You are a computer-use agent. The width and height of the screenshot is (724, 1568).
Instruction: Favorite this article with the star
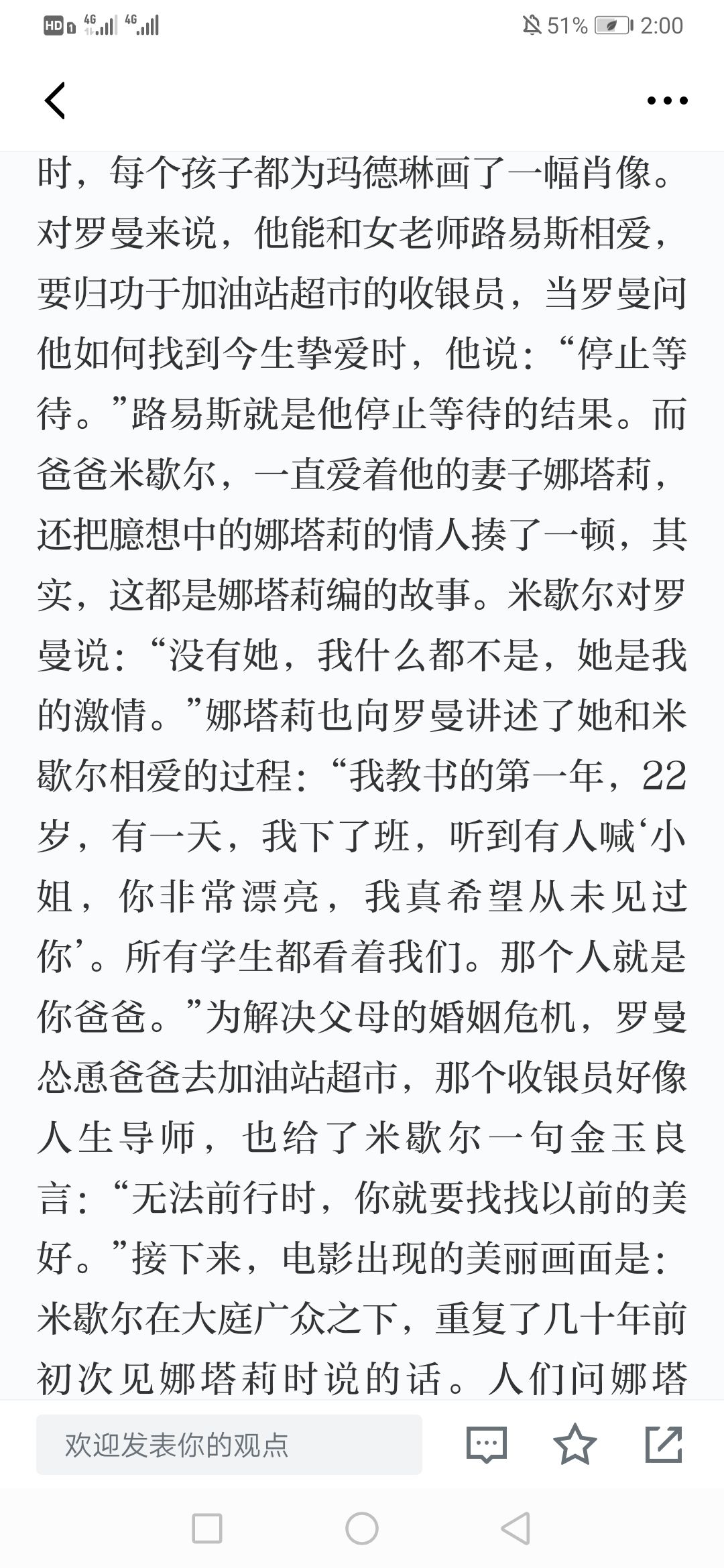click(575, 1444)
